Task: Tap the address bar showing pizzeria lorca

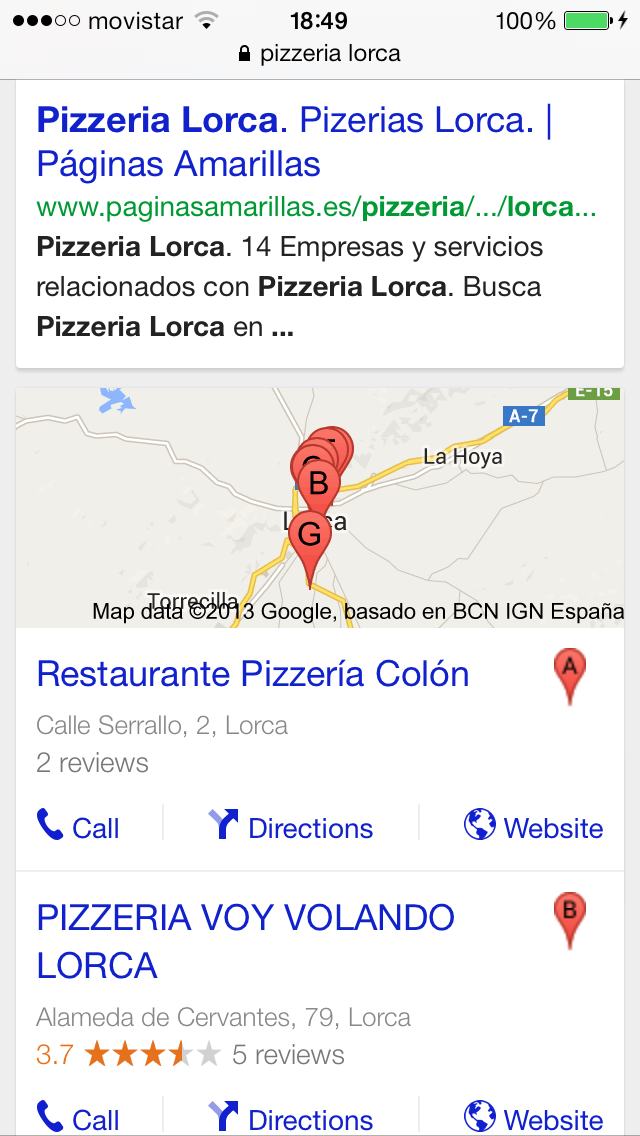Action: (320, 54)
